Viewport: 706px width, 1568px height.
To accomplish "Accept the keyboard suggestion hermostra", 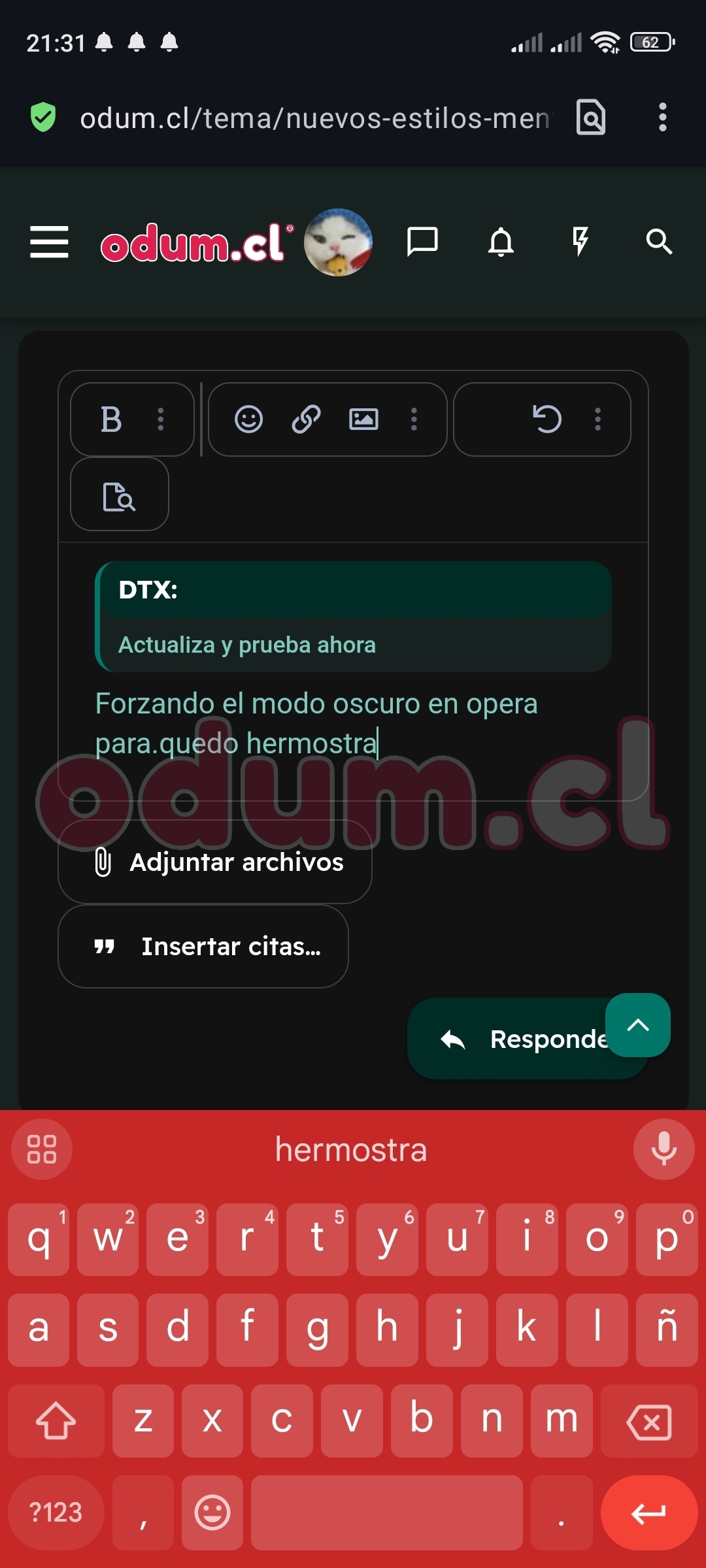I will (351, 1150).
